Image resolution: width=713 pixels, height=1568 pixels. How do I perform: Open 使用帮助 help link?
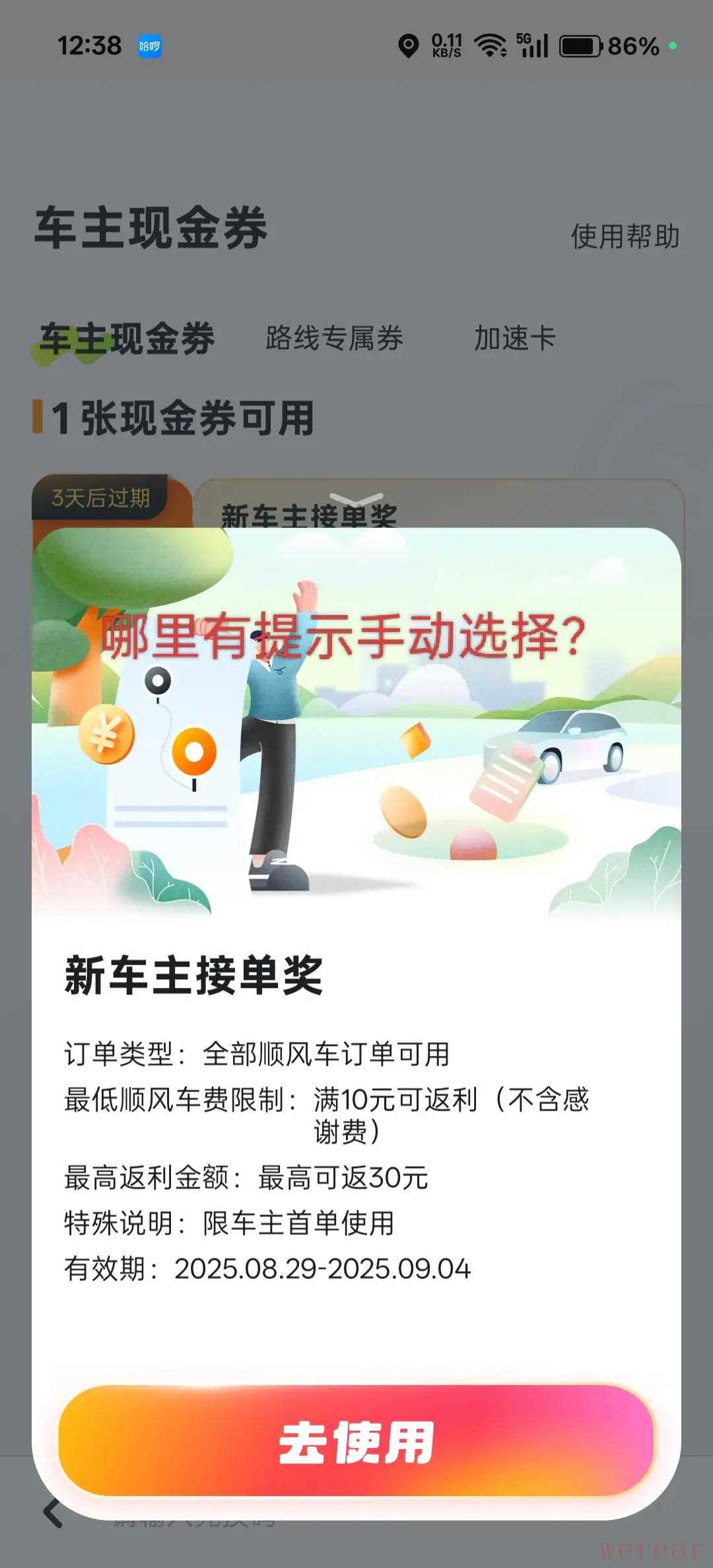[x=625, y=236]
